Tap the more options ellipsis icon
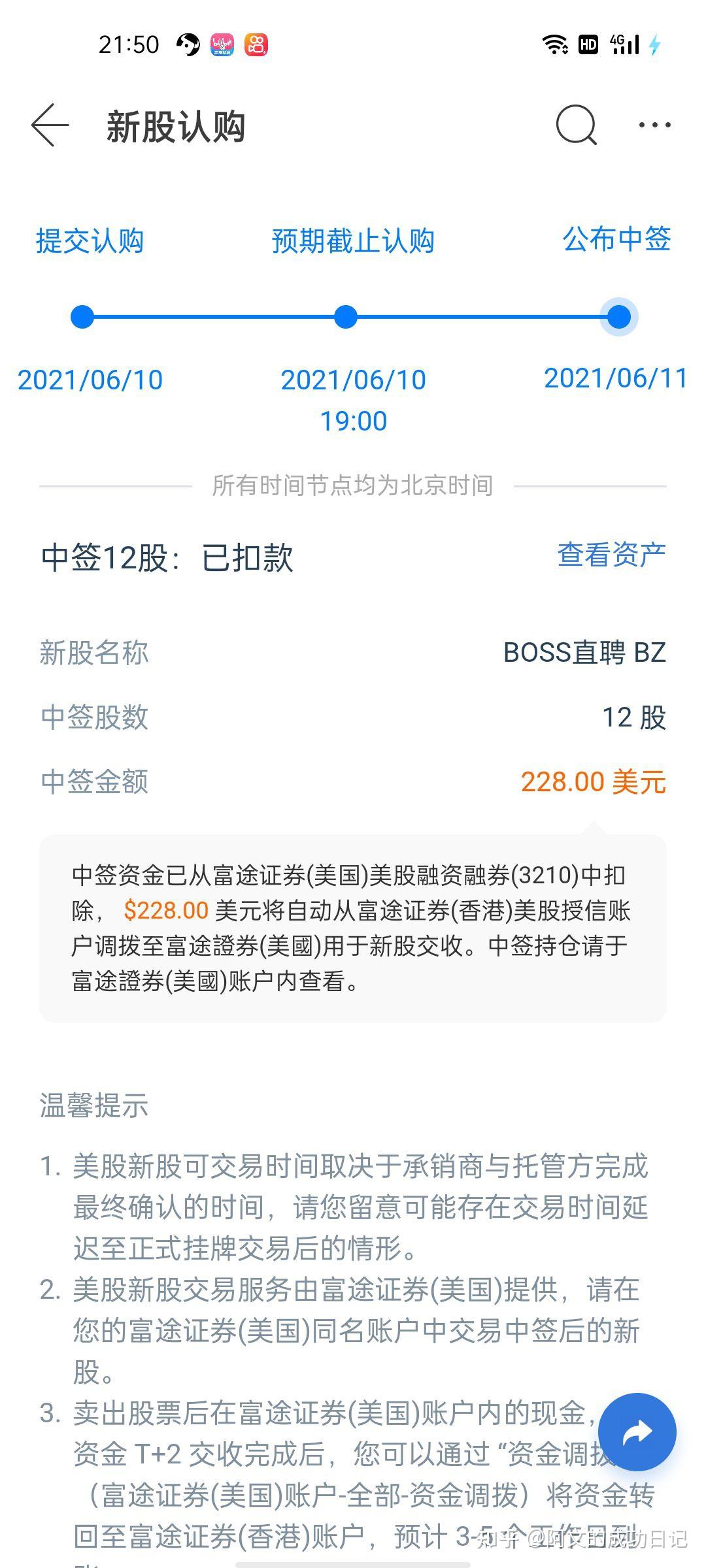This screenshot has height=1568, width=706. click(654, 124)
